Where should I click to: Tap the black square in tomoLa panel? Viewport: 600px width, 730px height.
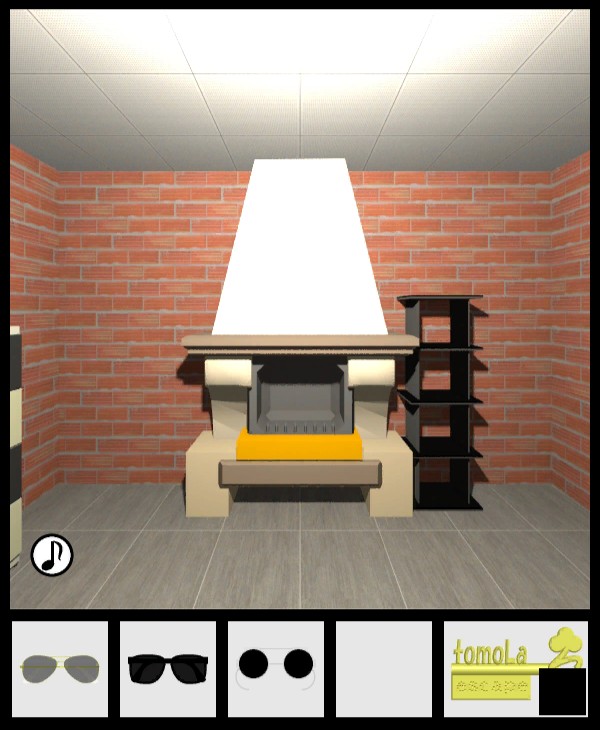coord(562,692)
